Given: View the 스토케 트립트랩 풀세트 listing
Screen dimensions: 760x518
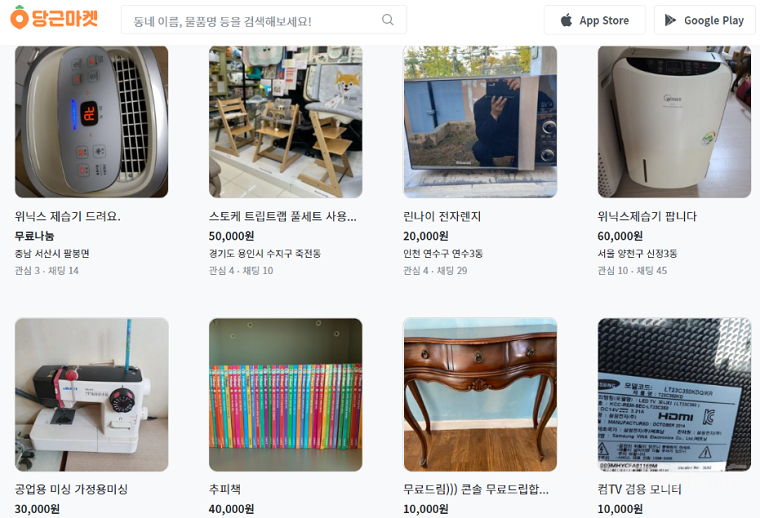Looking at the screenshot, I should [x=285, y=122].
